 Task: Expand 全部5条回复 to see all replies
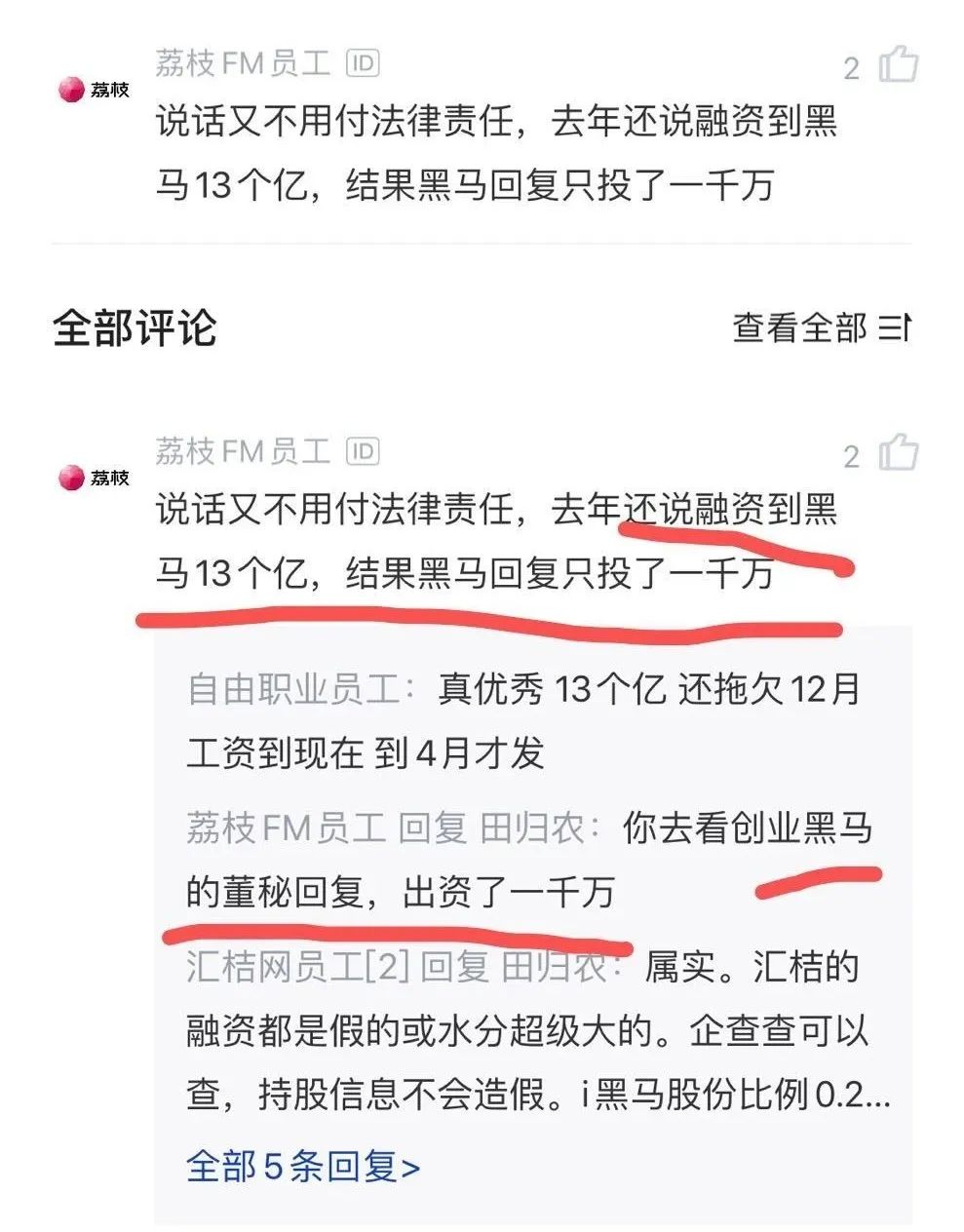(303, 1166)
